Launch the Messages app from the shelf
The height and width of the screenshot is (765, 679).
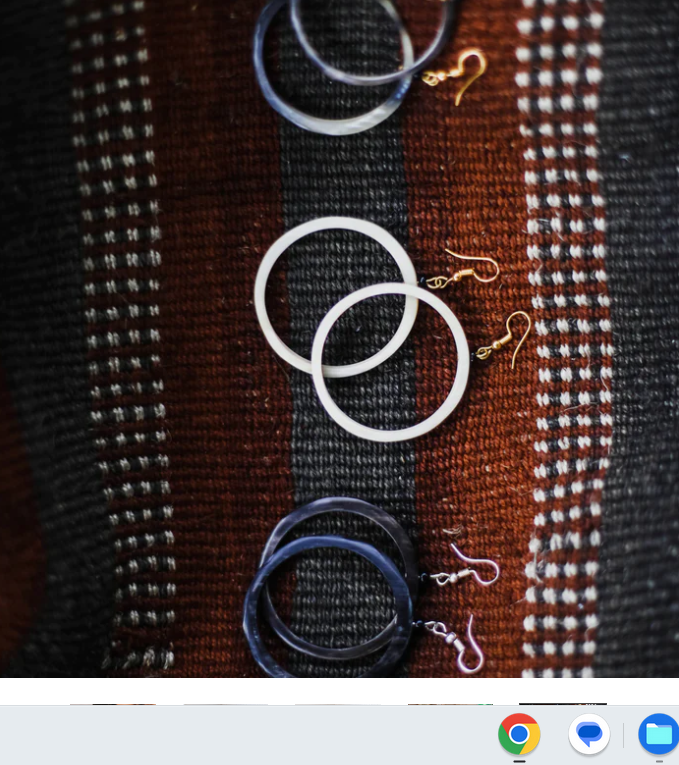pos(589,735)
